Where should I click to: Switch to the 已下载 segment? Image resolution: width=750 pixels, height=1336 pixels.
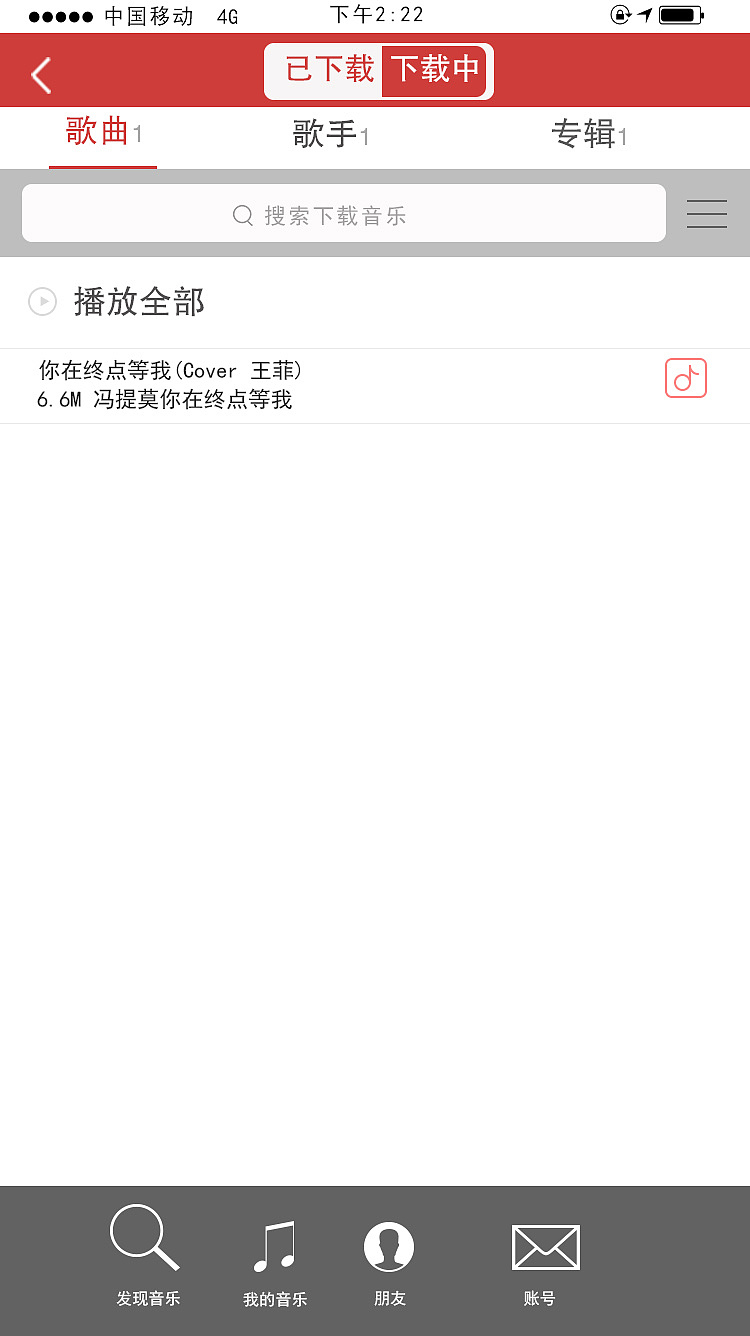(x=328, y=70)
